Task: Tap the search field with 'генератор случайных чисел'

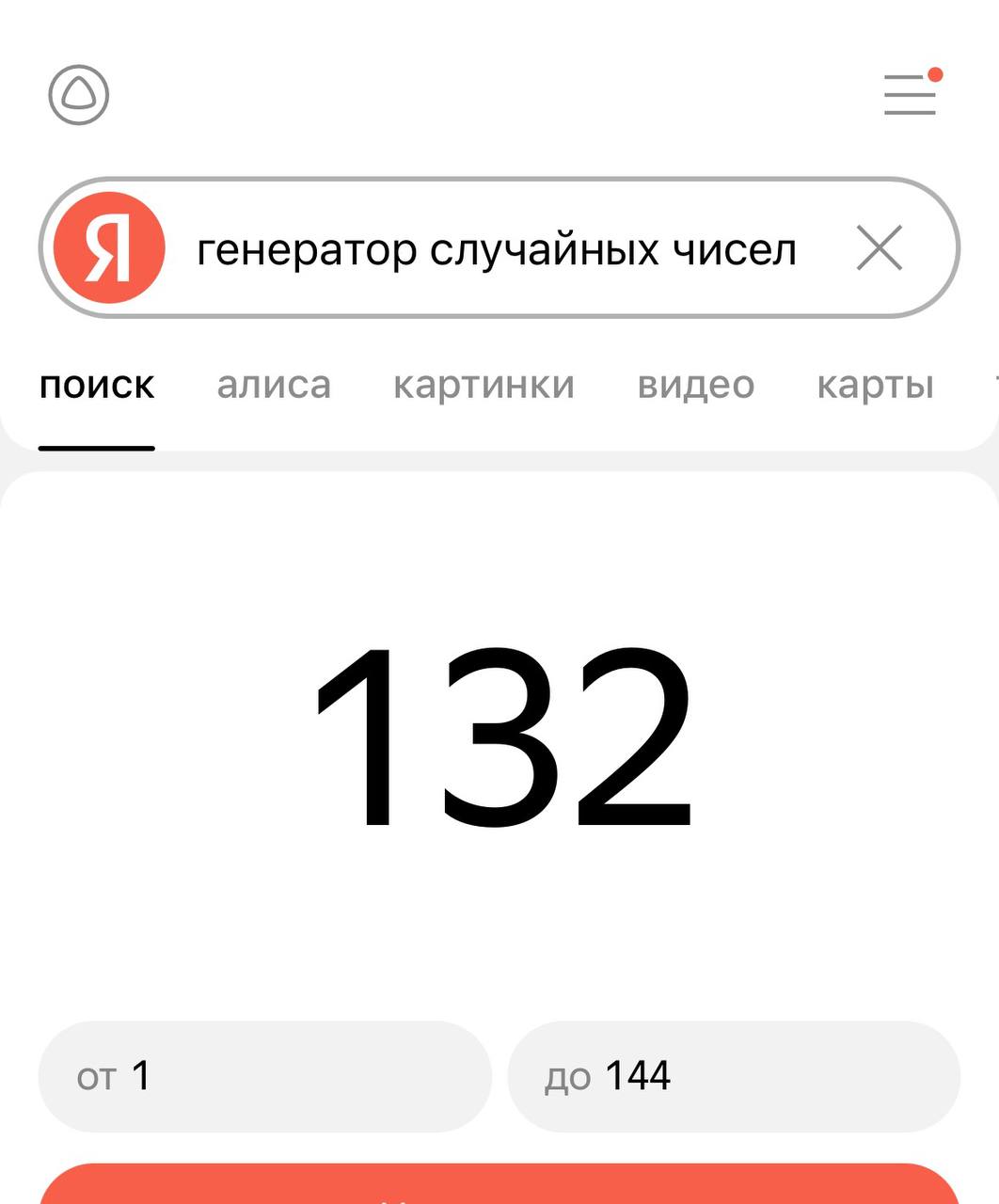Action: [x=497, y=249]
